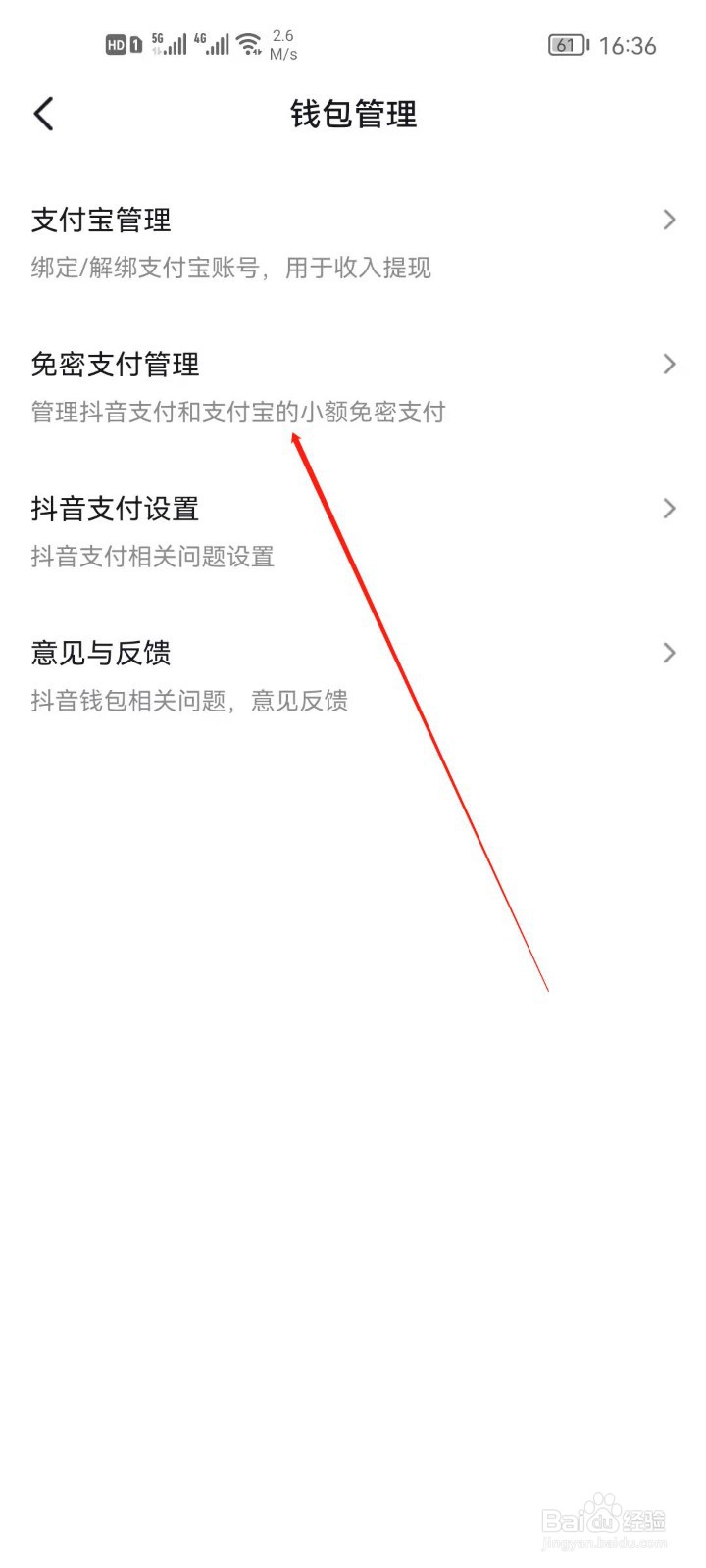Image resolution: width=706 pixels, height=1568 pixels.
Task: Expand the chevron beside 免密支付管理
Action: [x=670, y=364]
